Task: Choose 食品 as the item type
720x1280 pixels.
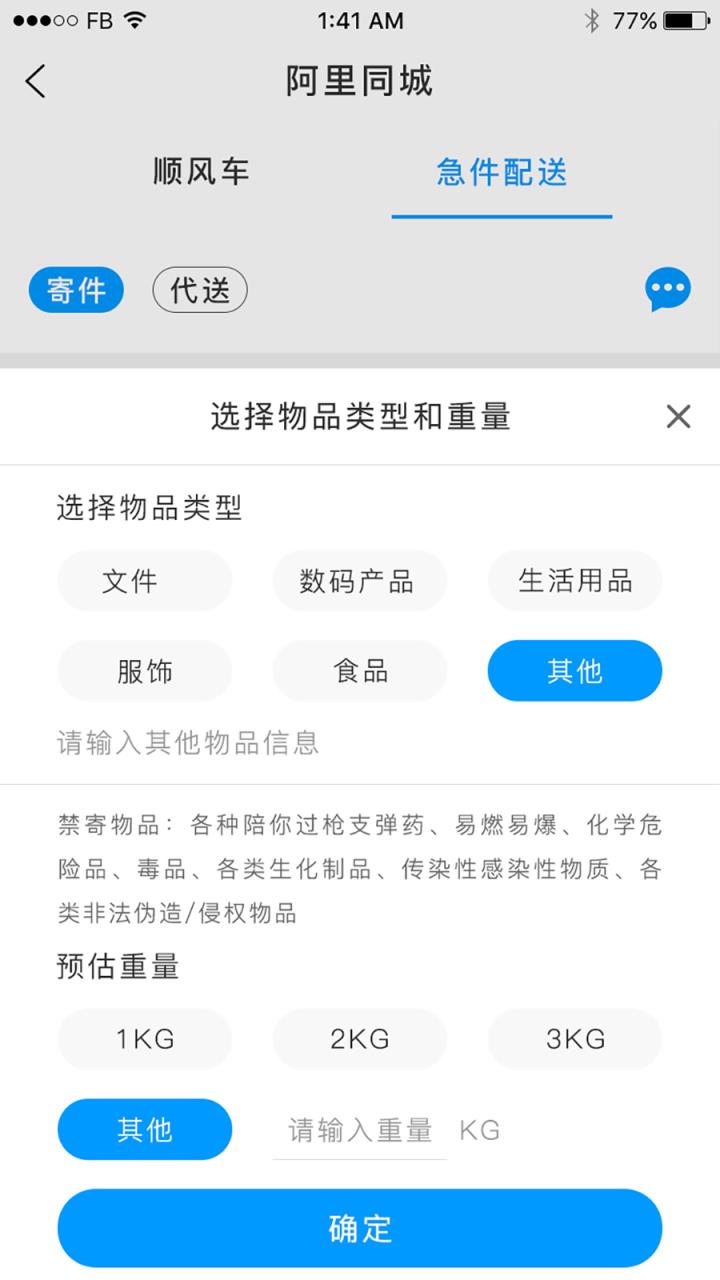Action: pos(360,671)
